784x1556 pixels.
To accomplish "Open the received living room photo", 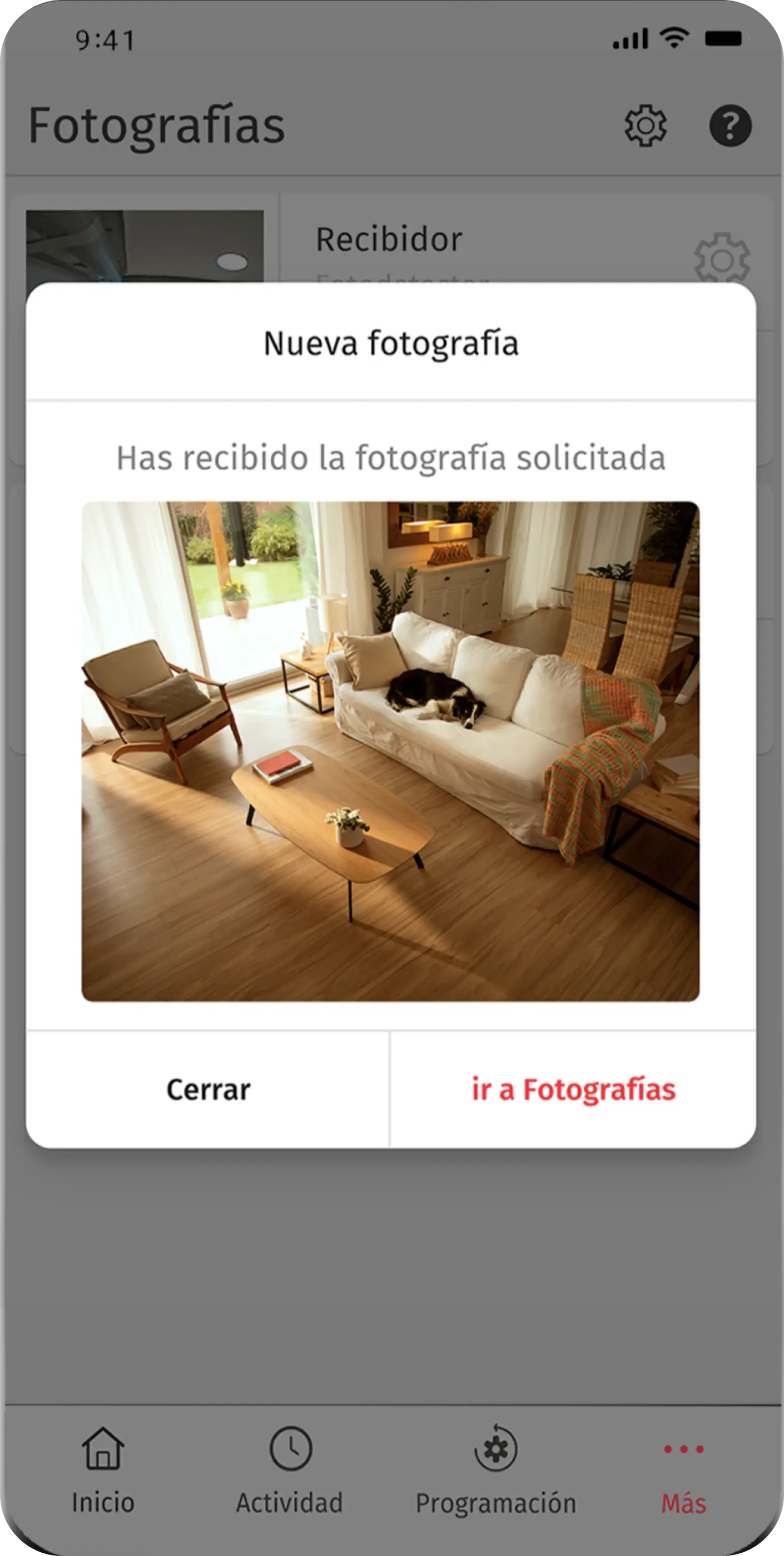I will [x=390, y=751].
